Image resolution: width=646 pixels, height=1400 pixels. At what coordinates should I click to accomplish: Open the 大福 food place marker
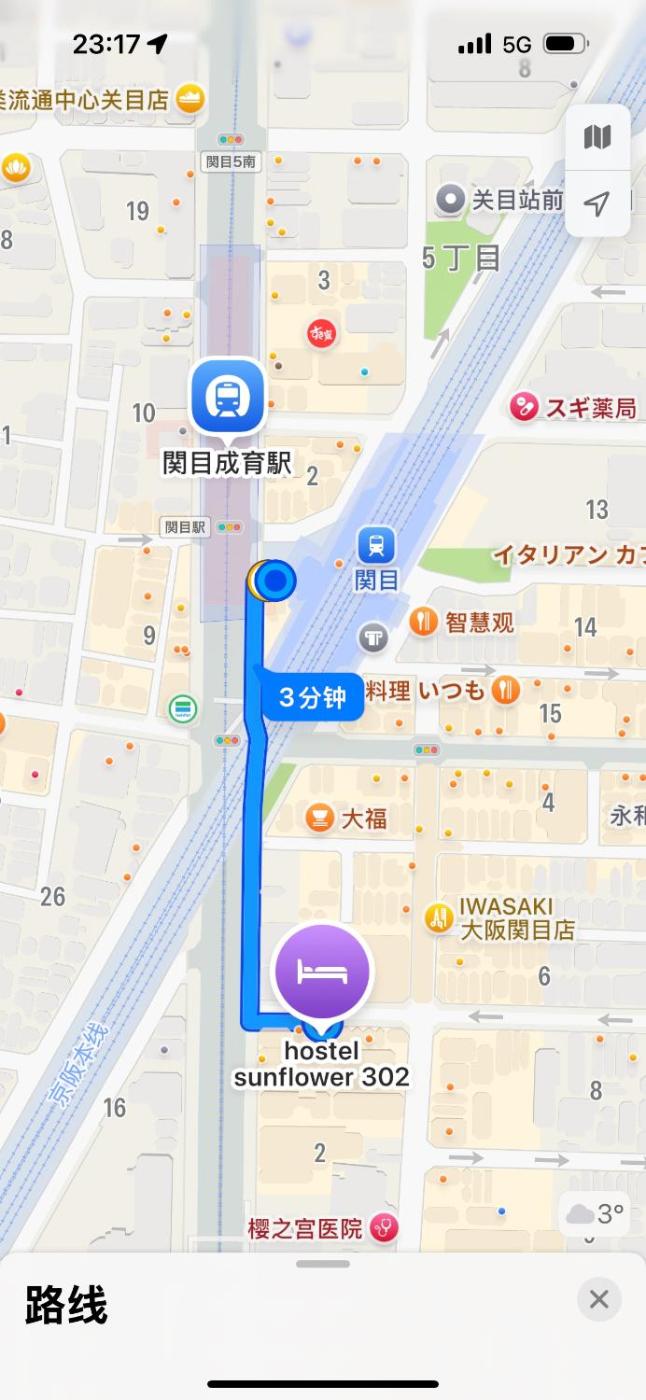321,818
